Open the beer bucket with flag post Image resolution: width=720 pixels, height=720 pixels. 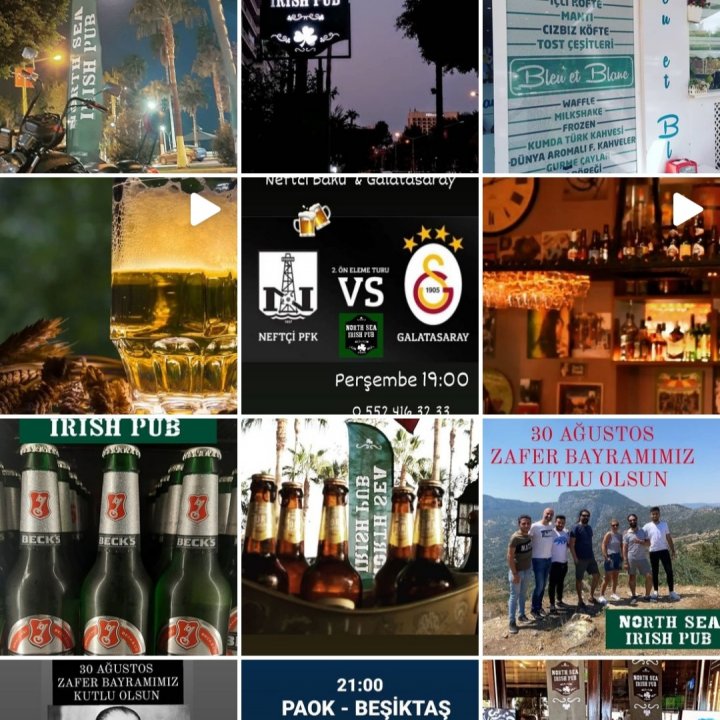point(360,537)
